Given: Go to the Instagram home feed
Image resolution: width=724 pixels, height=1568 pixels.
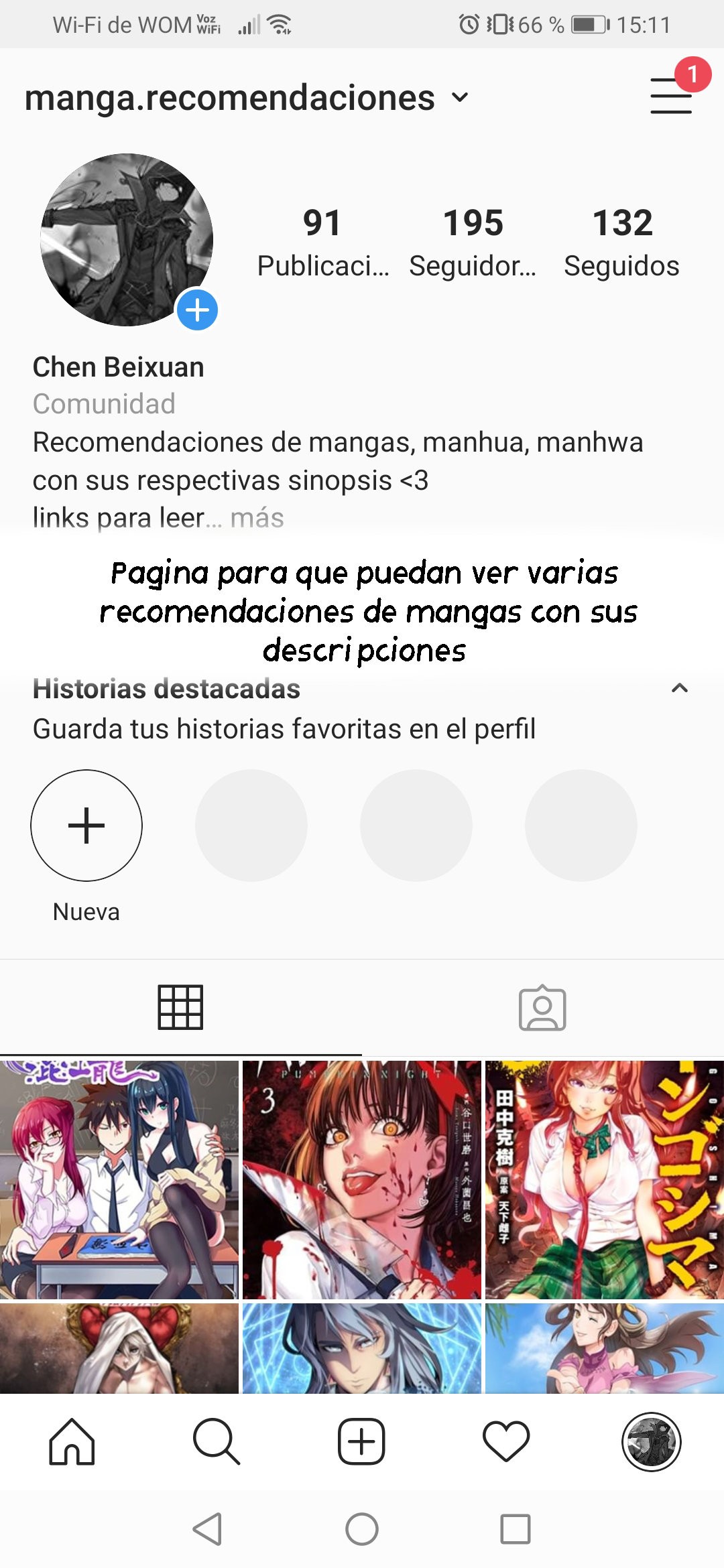Looking at the screenshot, I should [x=72, y=1441].
